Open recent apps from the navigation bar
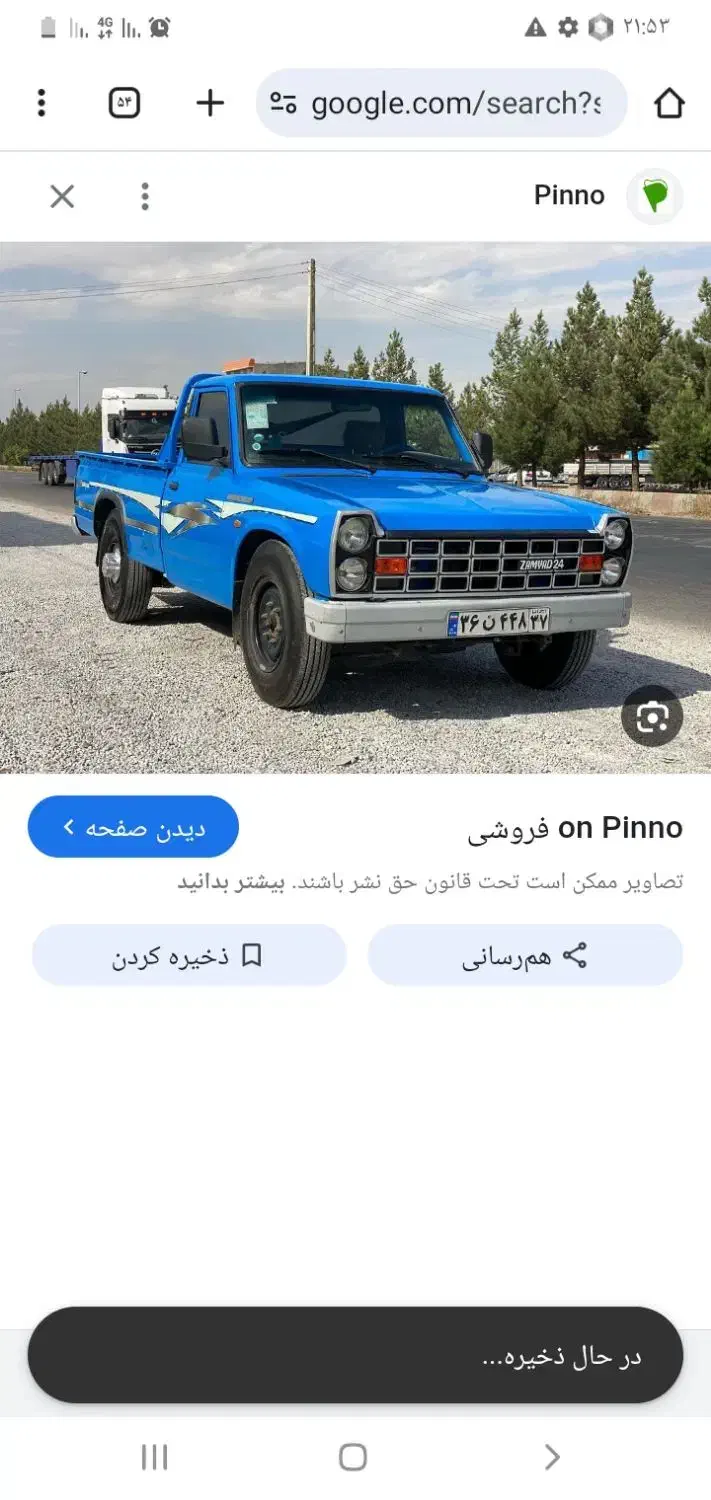 click(x=154, y=1457)
